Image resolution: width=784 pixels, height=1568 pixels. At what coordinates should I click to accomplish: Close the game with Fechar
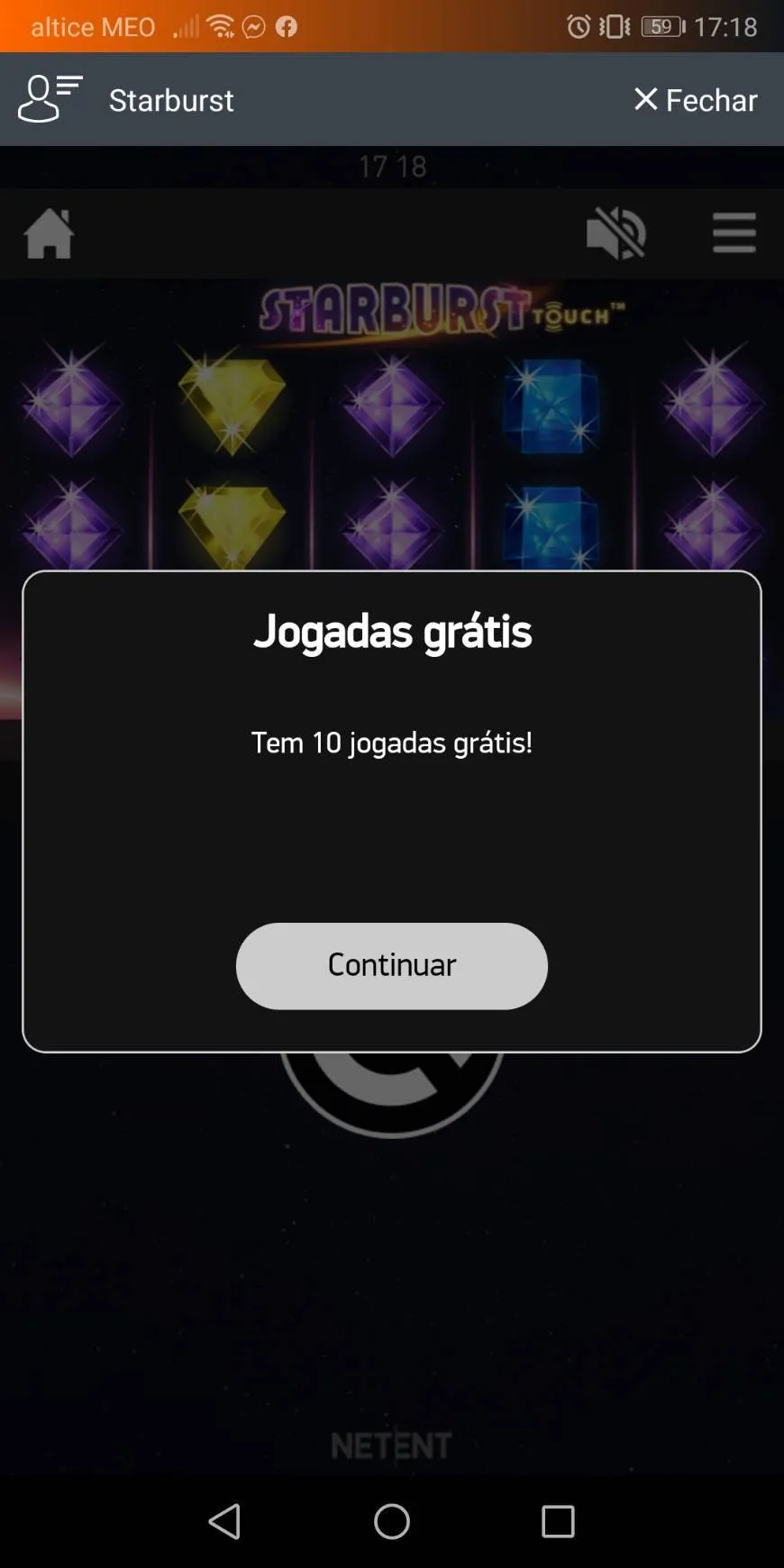click(695, 100)
